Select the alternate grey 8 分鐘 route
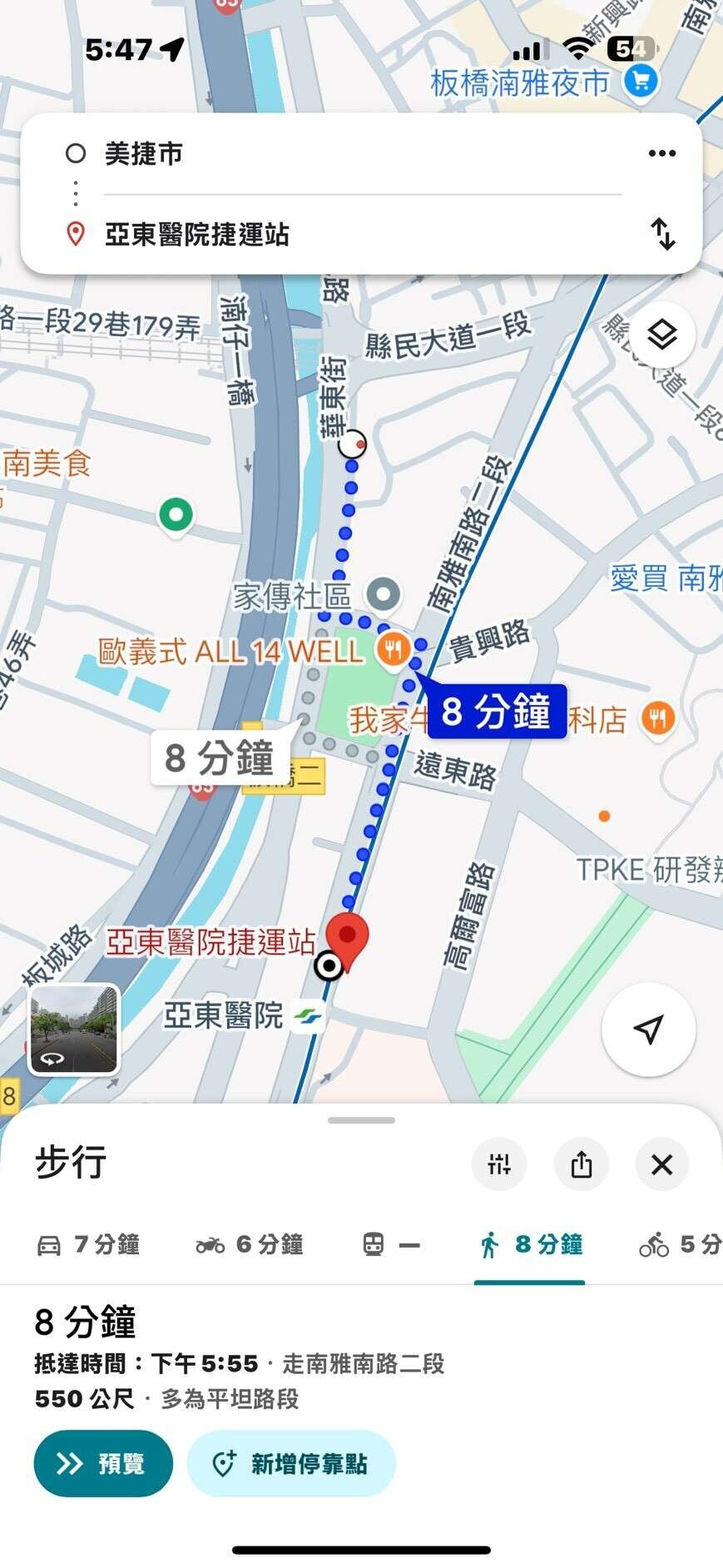723x1568 pixels. click(x=220, y=758)
